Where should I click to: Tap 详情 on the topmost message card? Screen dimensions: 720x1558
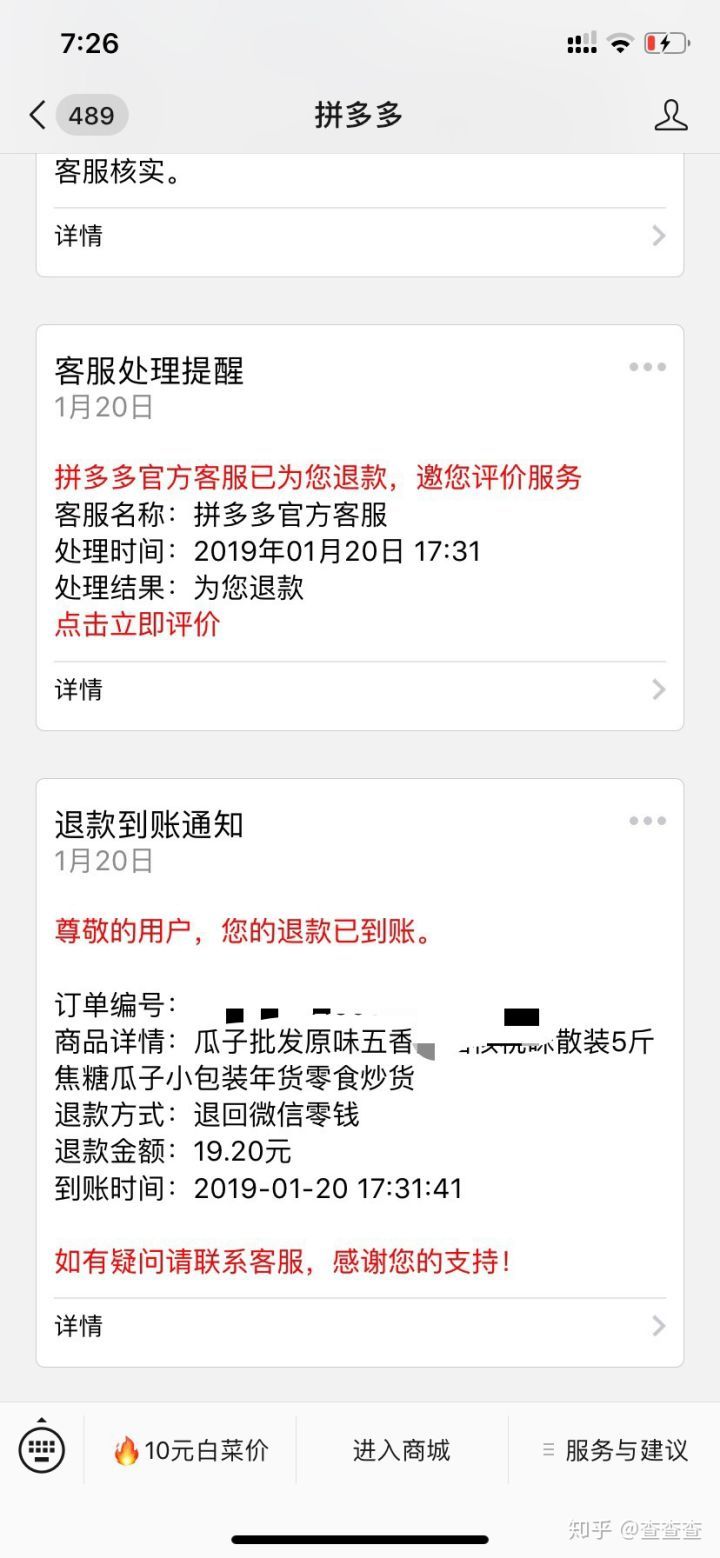[x=78, y=235]
